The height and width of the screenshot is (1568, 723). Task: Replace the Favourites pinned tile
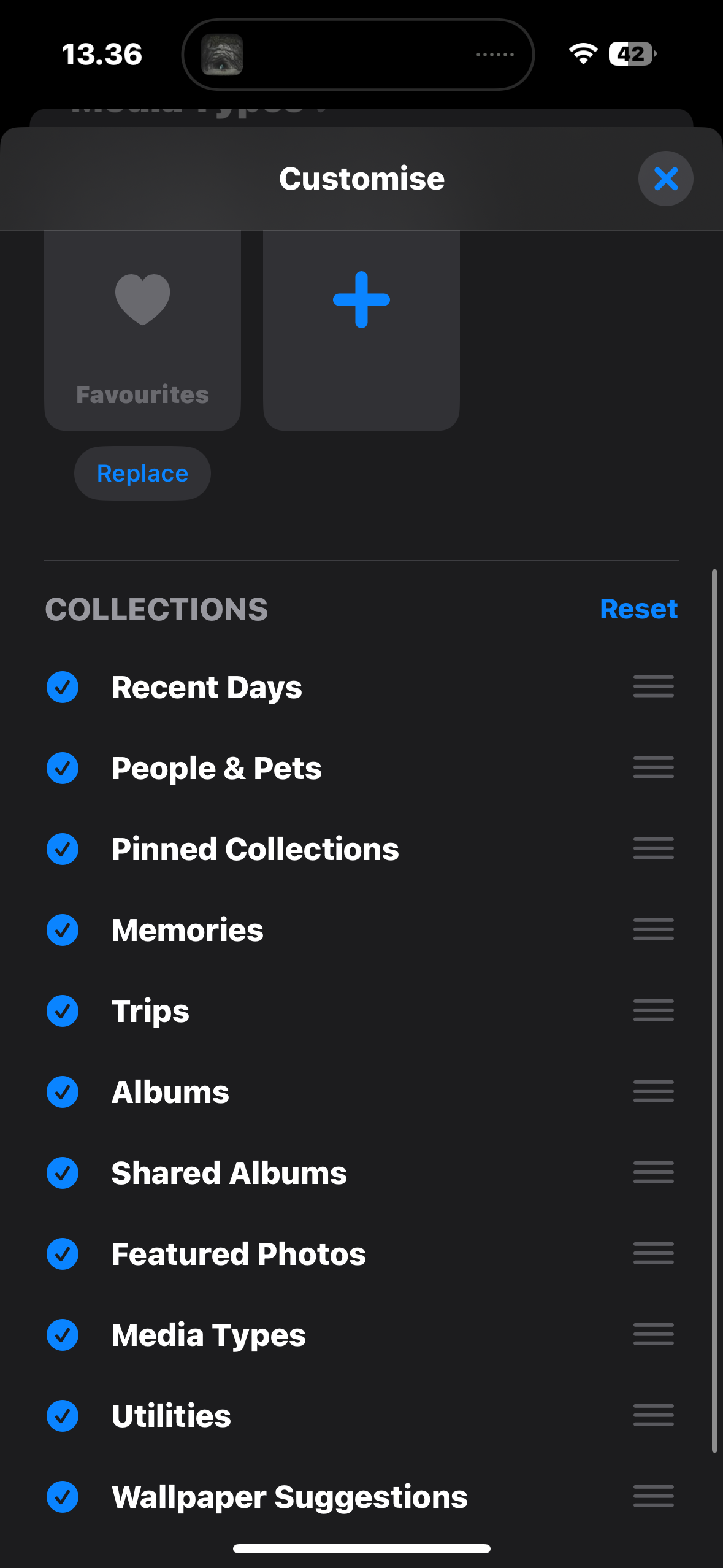pyautogui.click(x=142, y=474)
